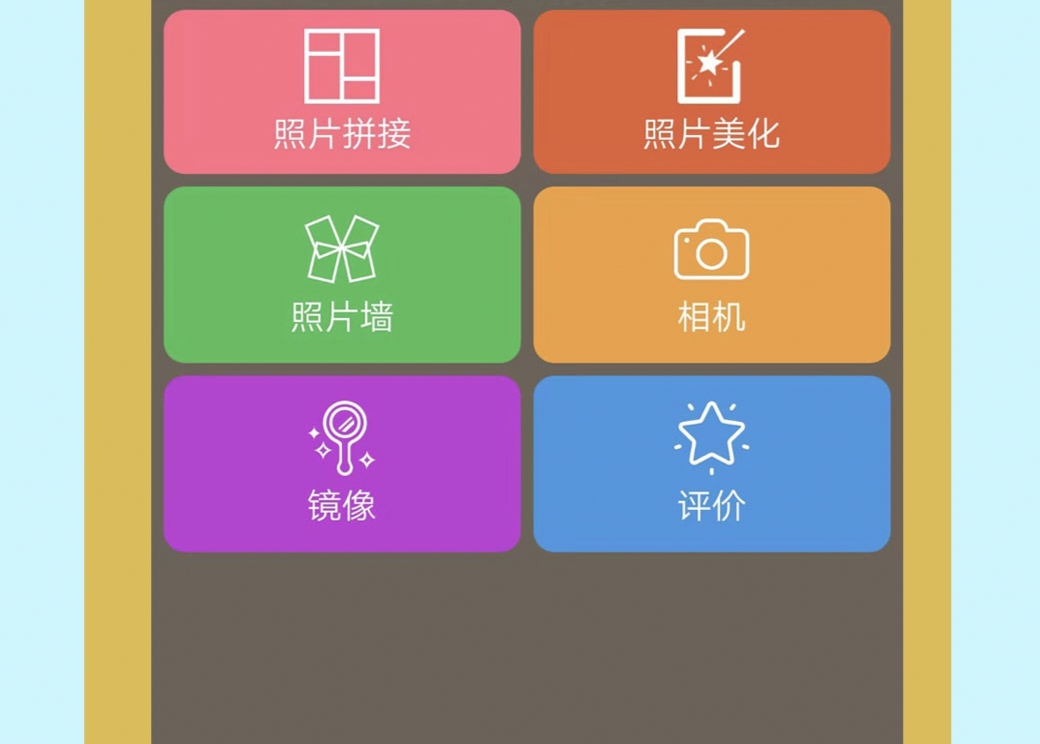This screenshot has height=744, width=1040.
Task: Select 照片美化 photo beautify option
Action: coord(711,92)
